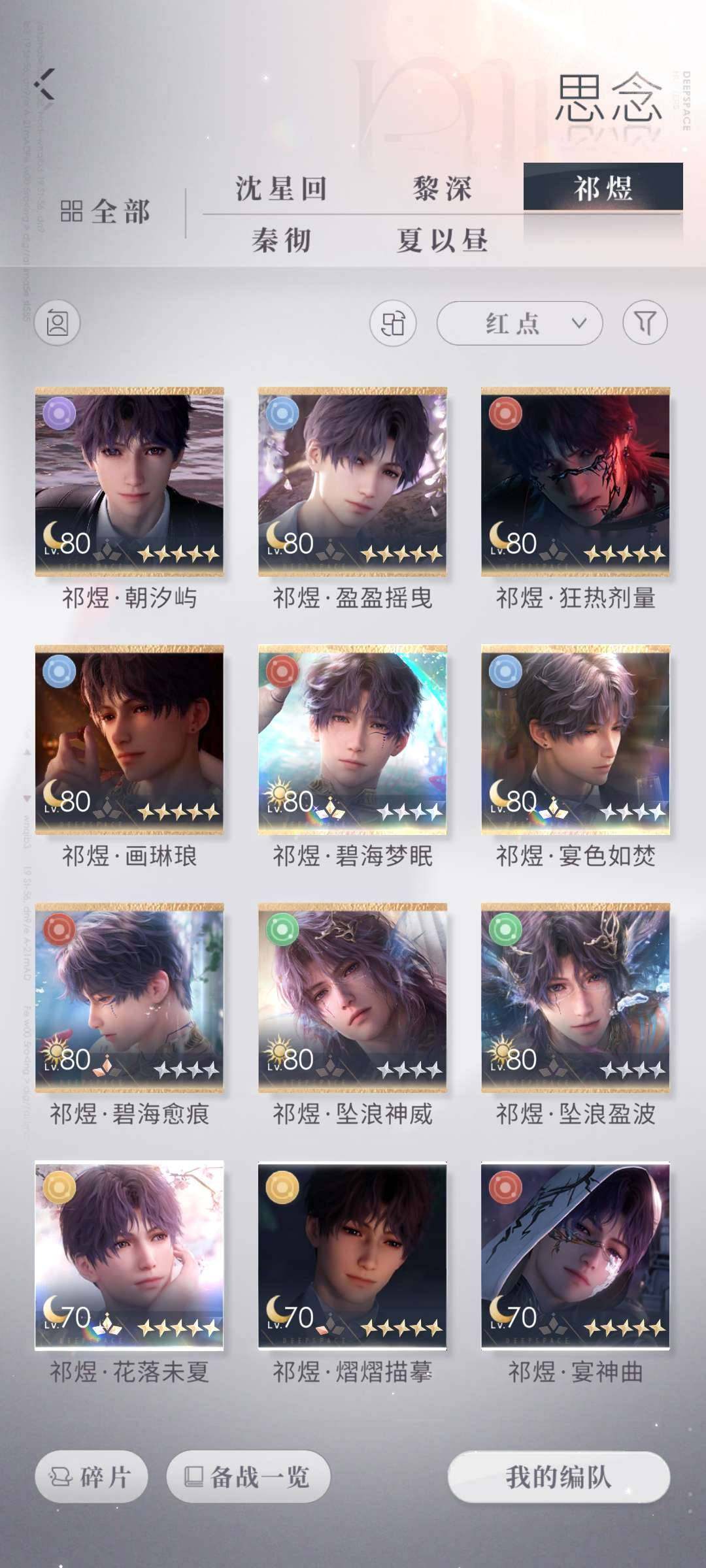The height and width of the screenshot is (1568, 706).
Task: Go back with the top-left arrow
Action: (x=44, y=84)
